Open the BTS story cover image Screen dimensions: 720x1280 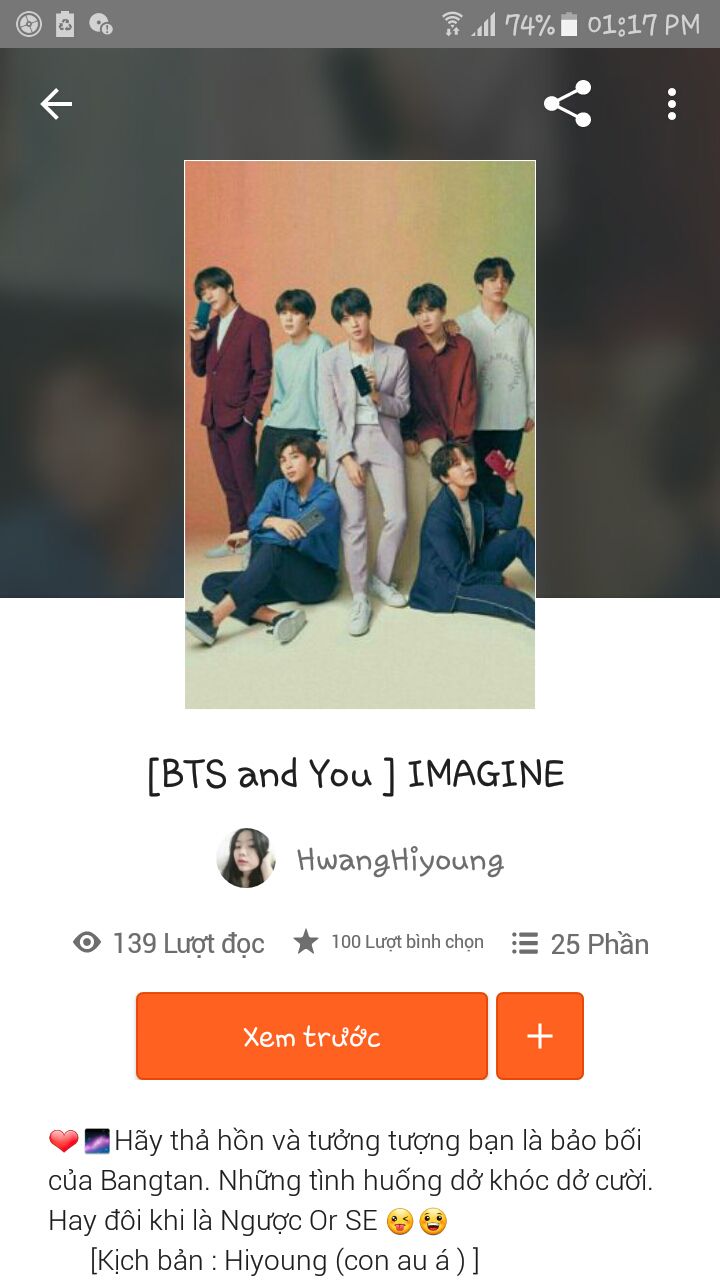pyautogui.click(x=360, y=435)
